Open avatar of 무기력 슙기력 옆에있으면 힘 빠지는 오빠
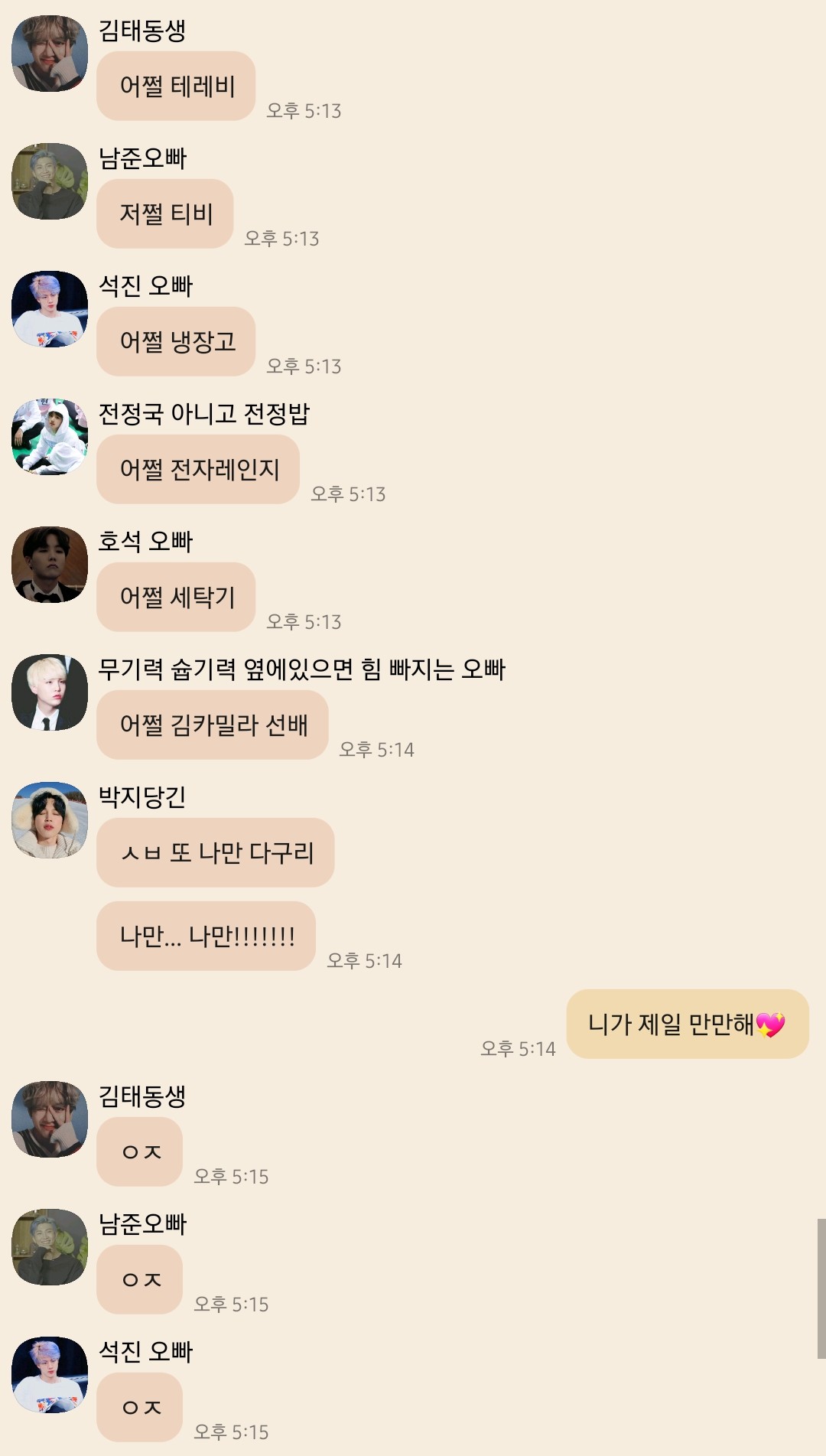Viewport: 826px width, 1456px height. tap(50, 692)
